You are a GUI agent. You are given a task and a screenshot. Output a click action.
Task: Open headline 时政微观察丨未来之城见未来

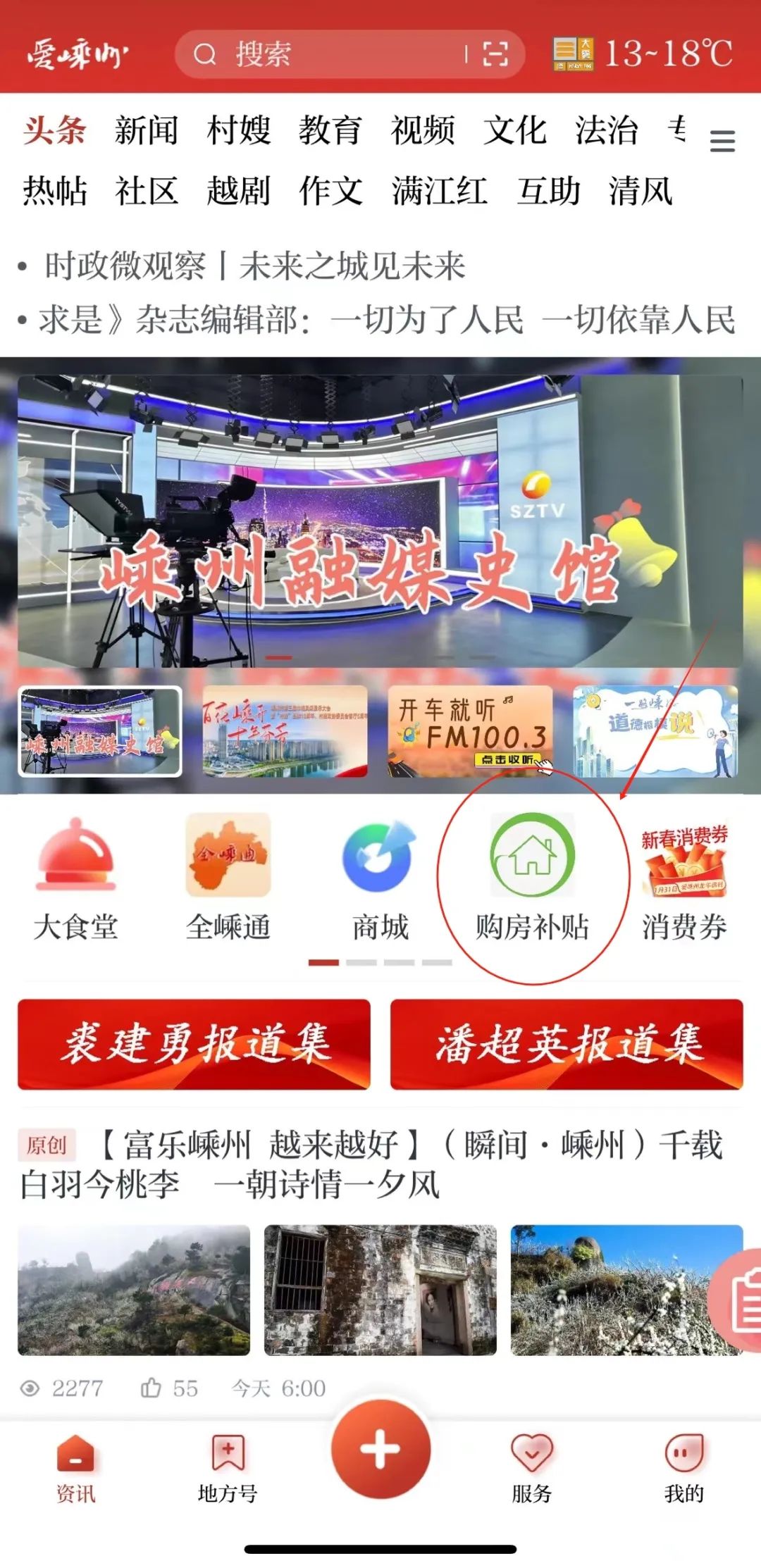click(254, 266)
